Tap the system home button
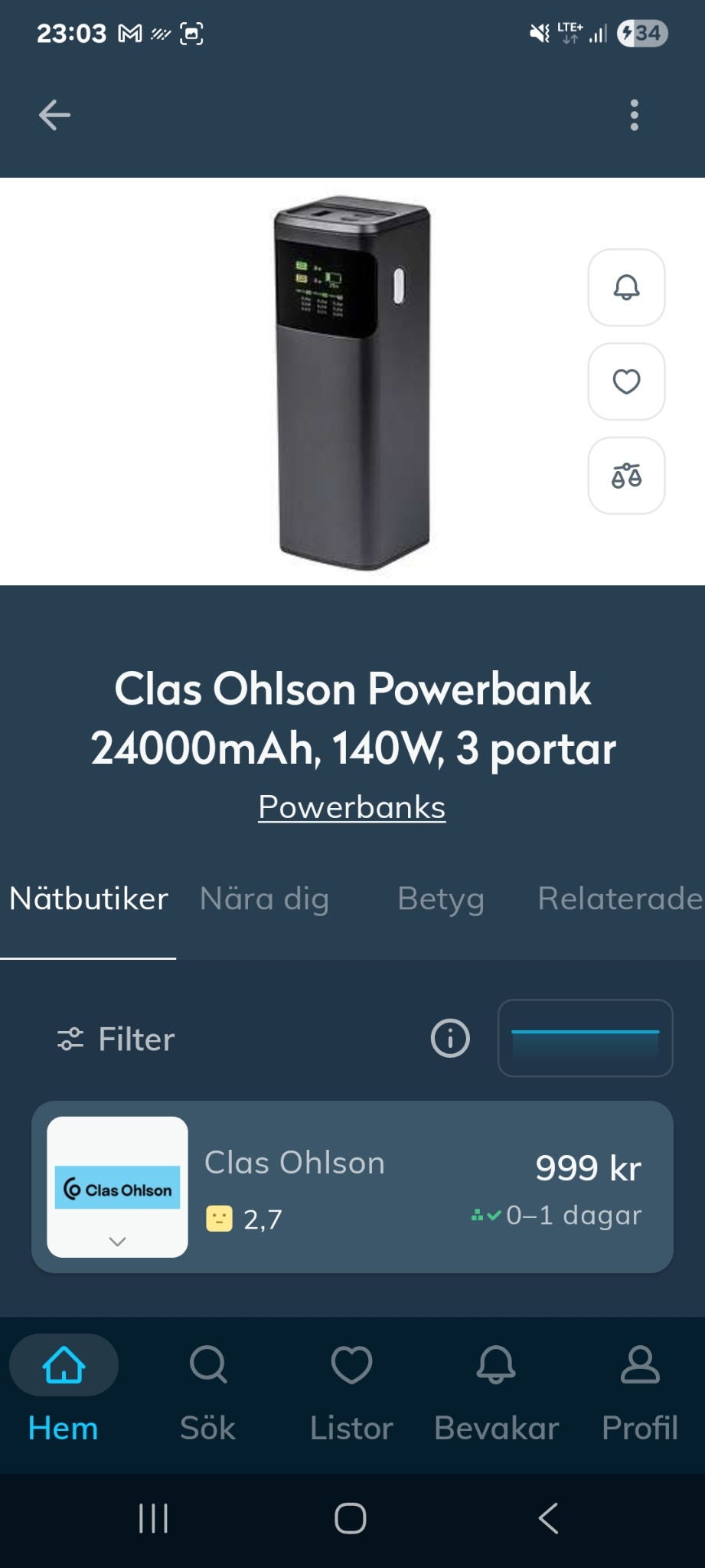This screenshot has width=705, height=1568. (x=351, y=1518)
